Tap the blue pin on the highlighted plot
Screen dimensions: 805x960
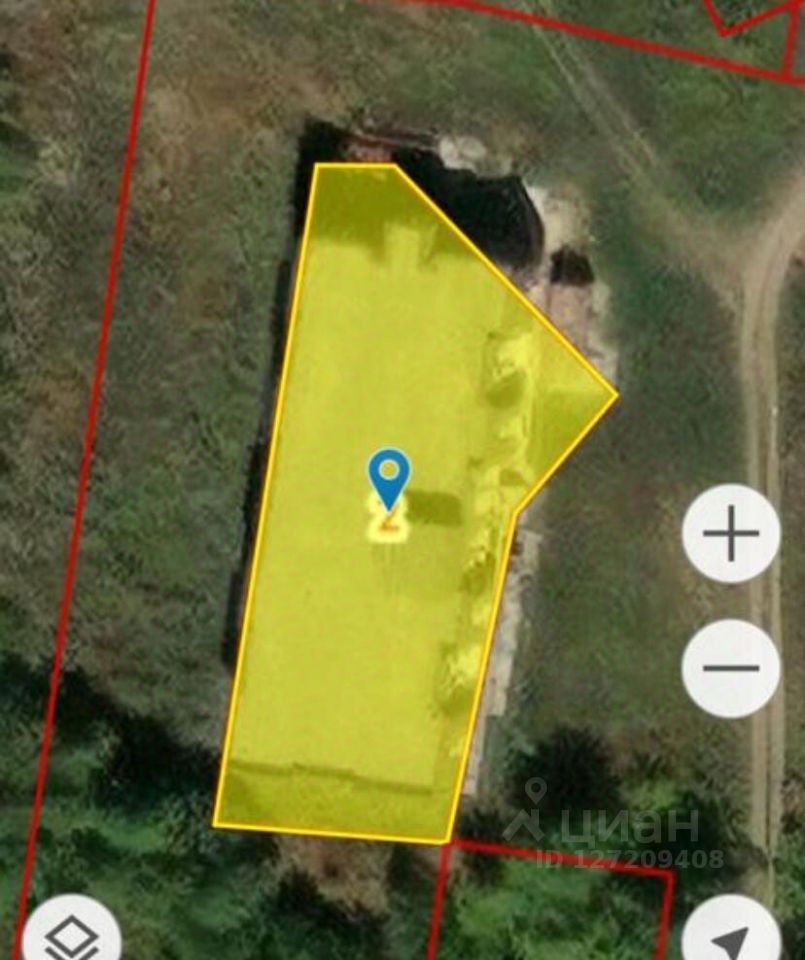click(x=389, y=476)
